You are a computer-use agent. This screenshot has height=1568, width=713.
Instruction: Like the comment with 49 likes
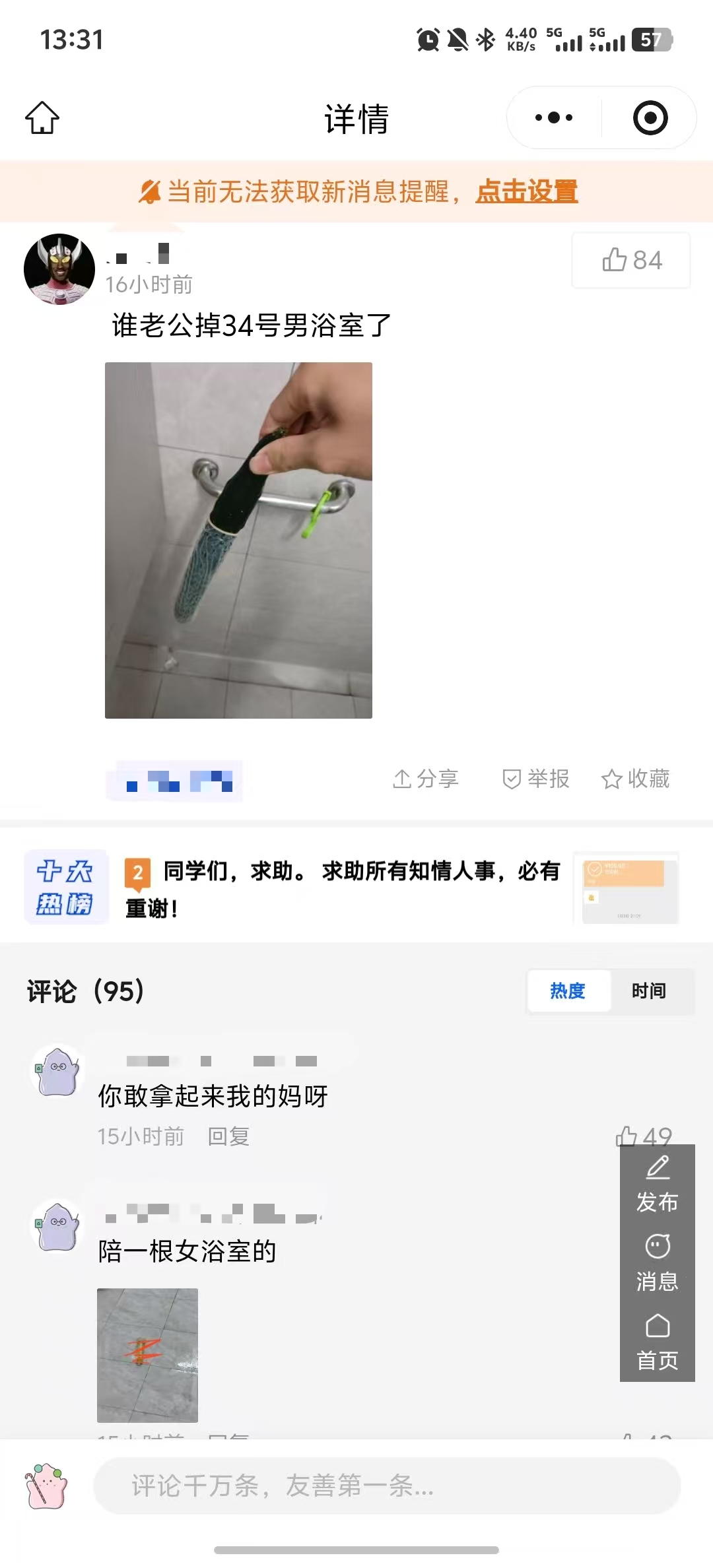point(644,1136)
